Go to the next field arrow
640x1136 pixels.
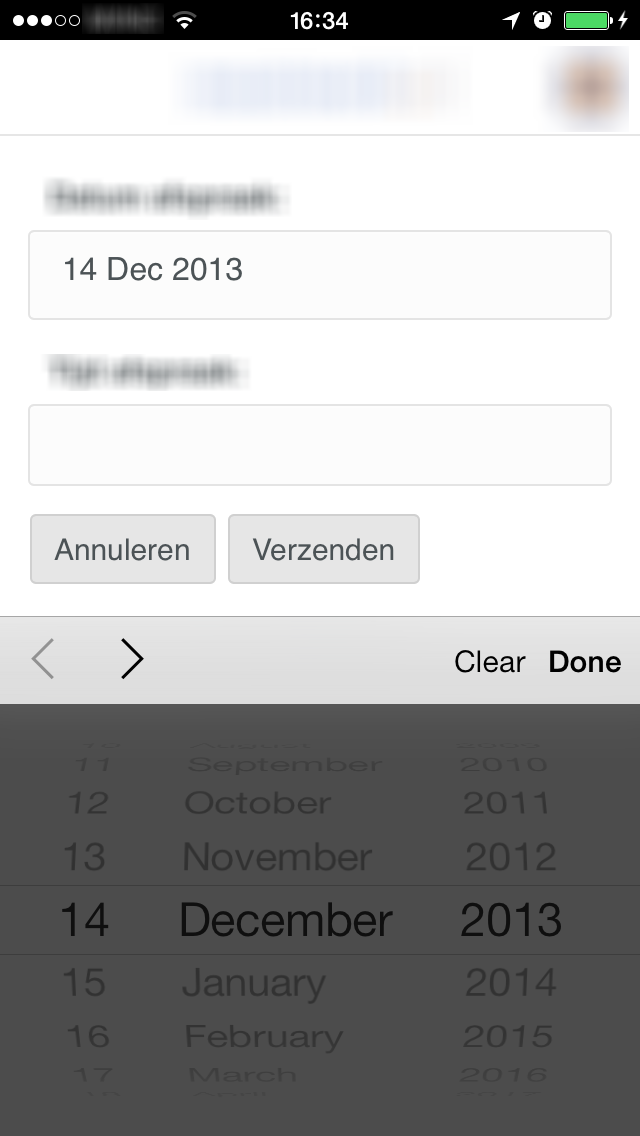pos(132,660)
